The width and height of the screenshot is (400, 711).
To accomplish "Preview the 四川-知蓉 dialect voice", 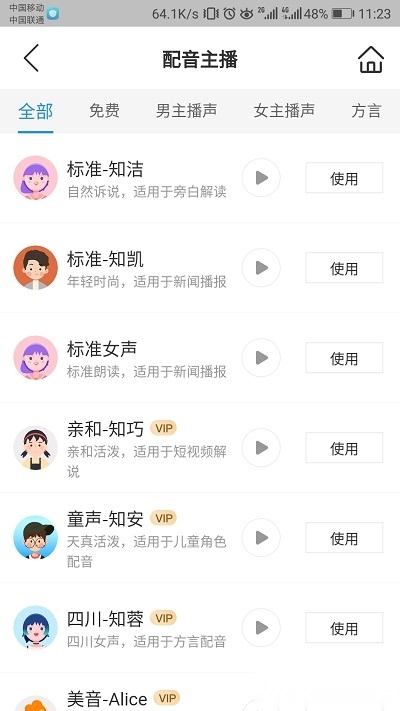I will (x=261, y=628).
